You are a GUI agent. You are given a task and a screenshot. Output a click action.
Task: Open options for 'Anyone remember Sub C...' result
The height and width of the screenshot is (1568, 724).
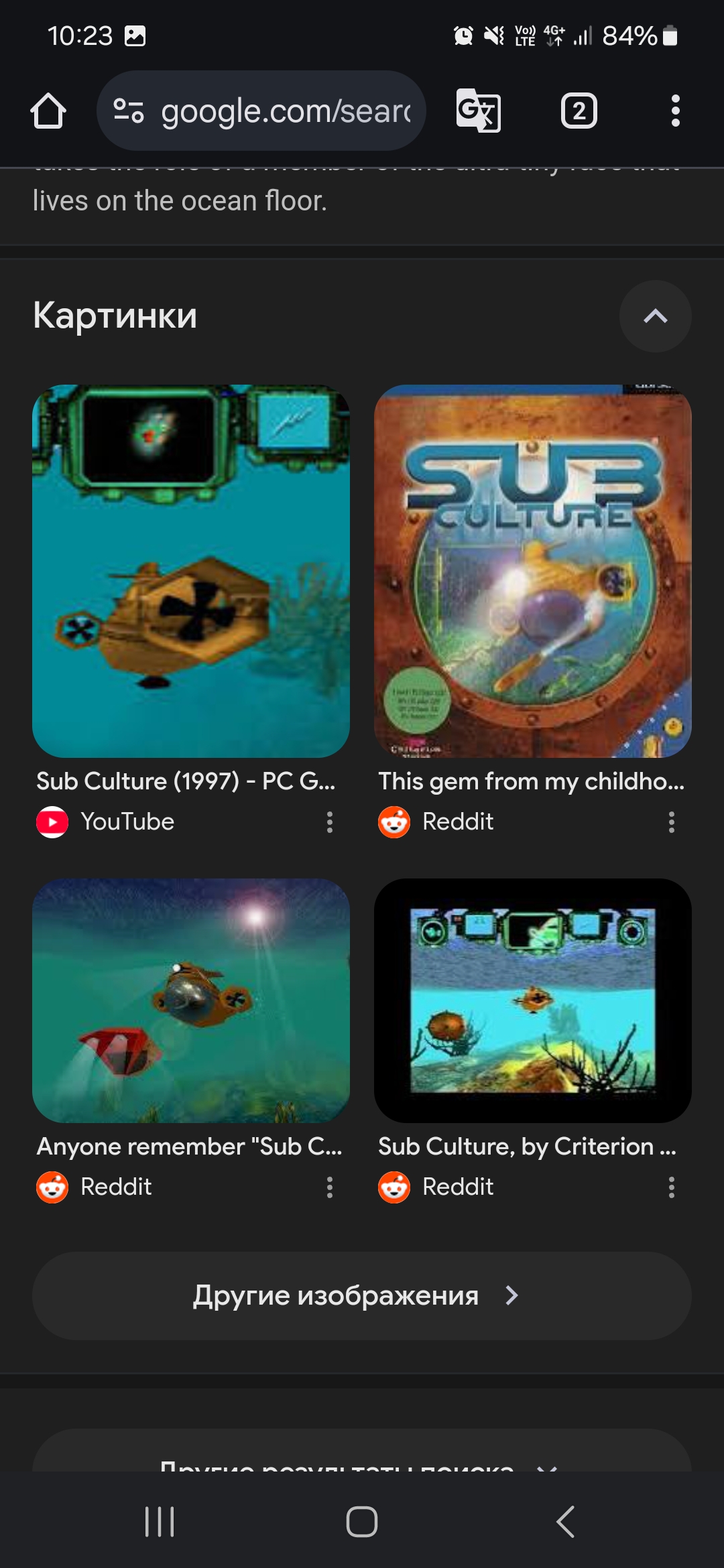pyautogui.click(x=330, y=1187)
